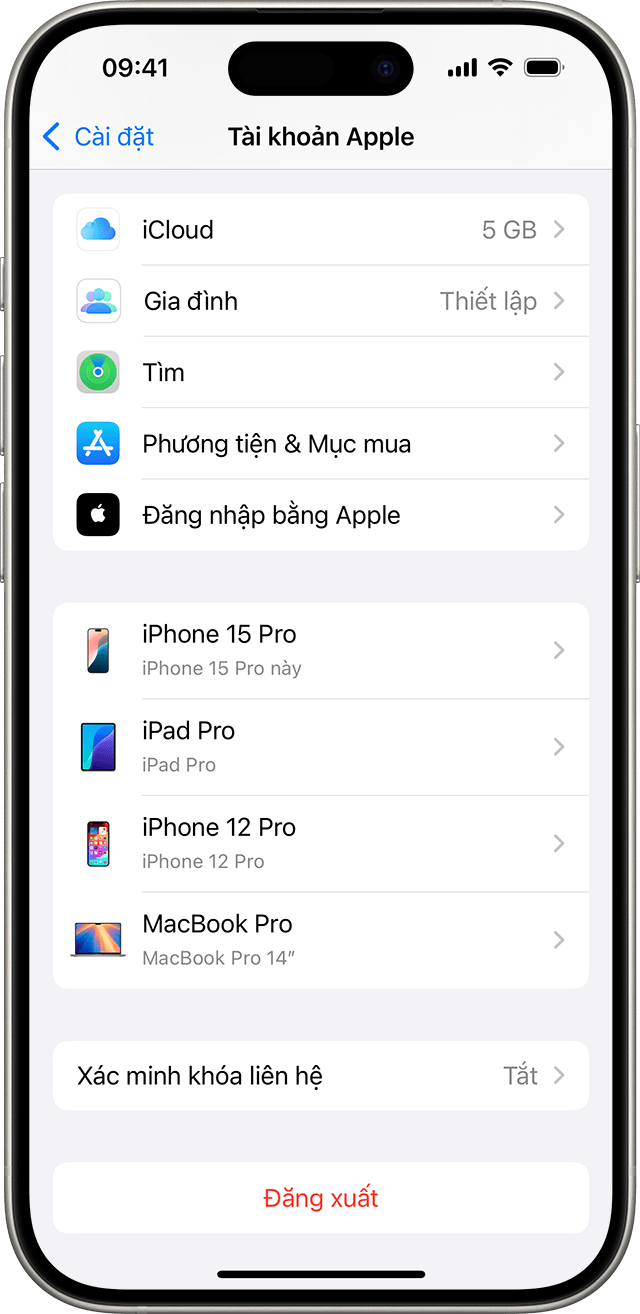Open Đăng nhập bằng Apple
Viewport: 640px width, 1314px height.
[x=320, y=515]
